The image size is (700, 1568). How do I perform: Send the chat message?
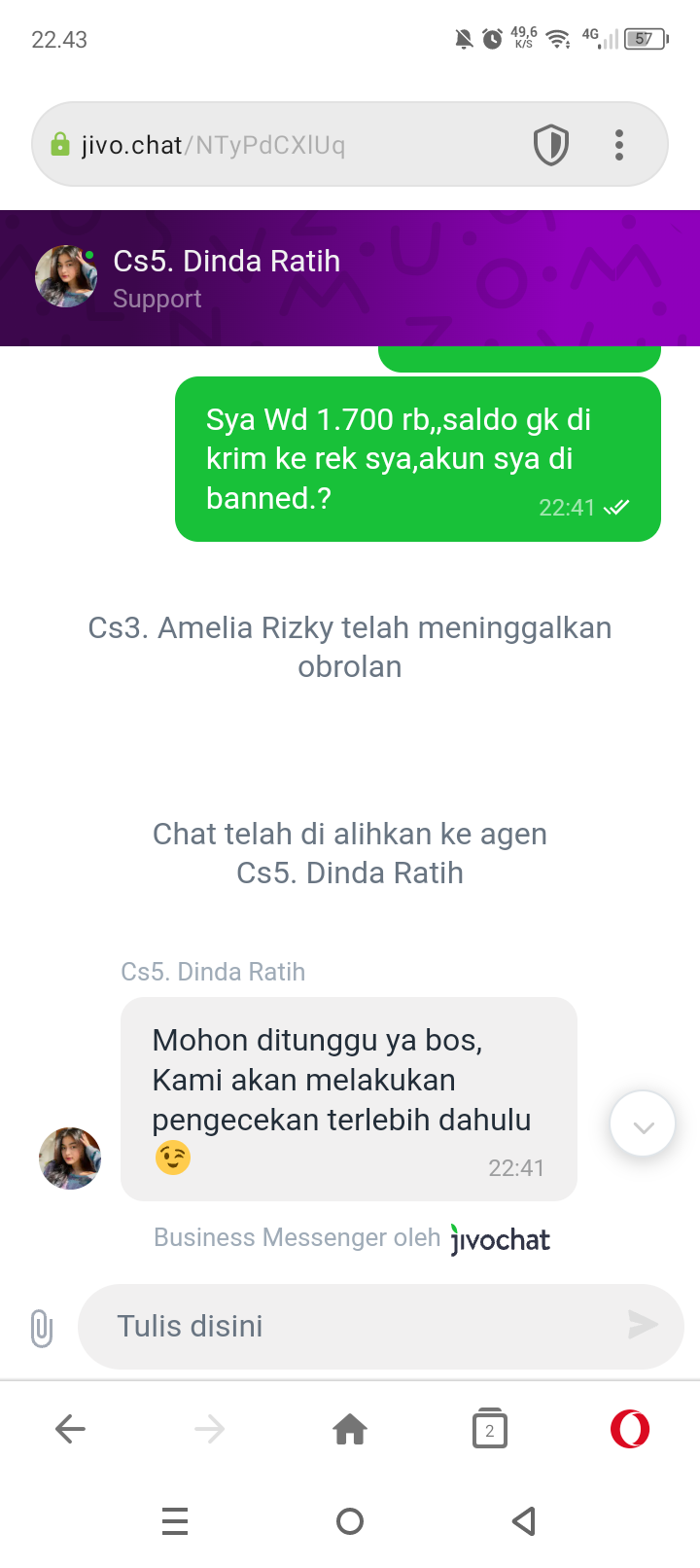(x=643, y=1325)
